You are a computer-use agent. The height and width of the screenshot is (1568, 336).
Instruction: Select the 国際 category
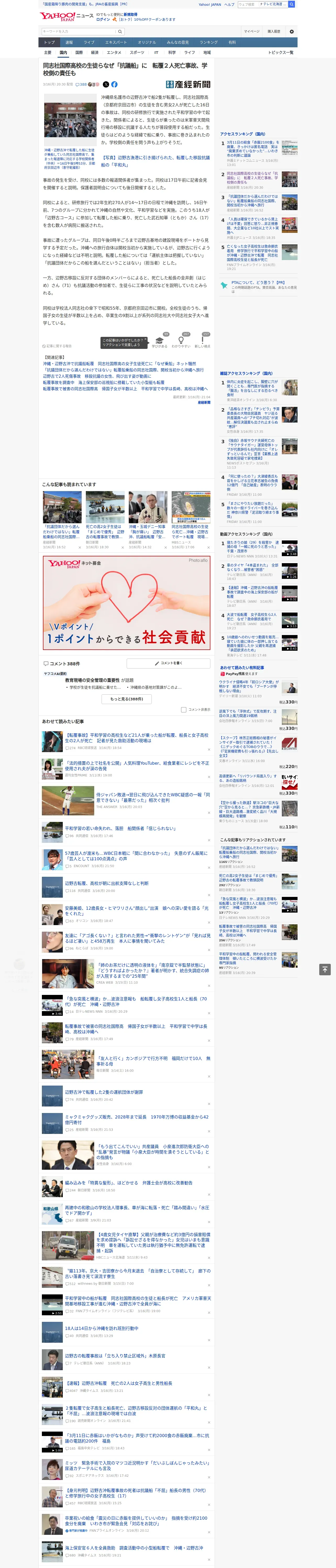79,52
